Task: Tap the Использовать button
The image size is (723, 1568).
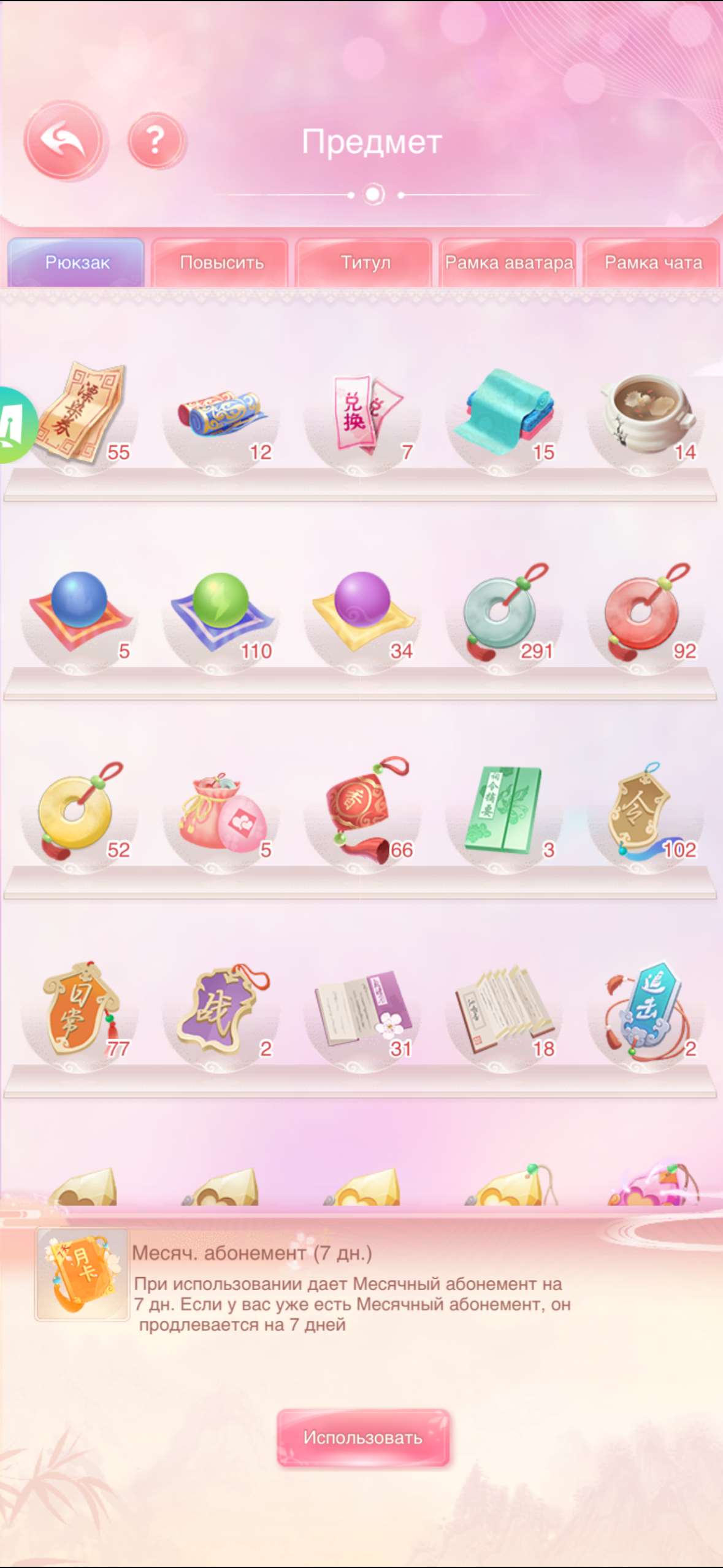Action: (363, 1437)
